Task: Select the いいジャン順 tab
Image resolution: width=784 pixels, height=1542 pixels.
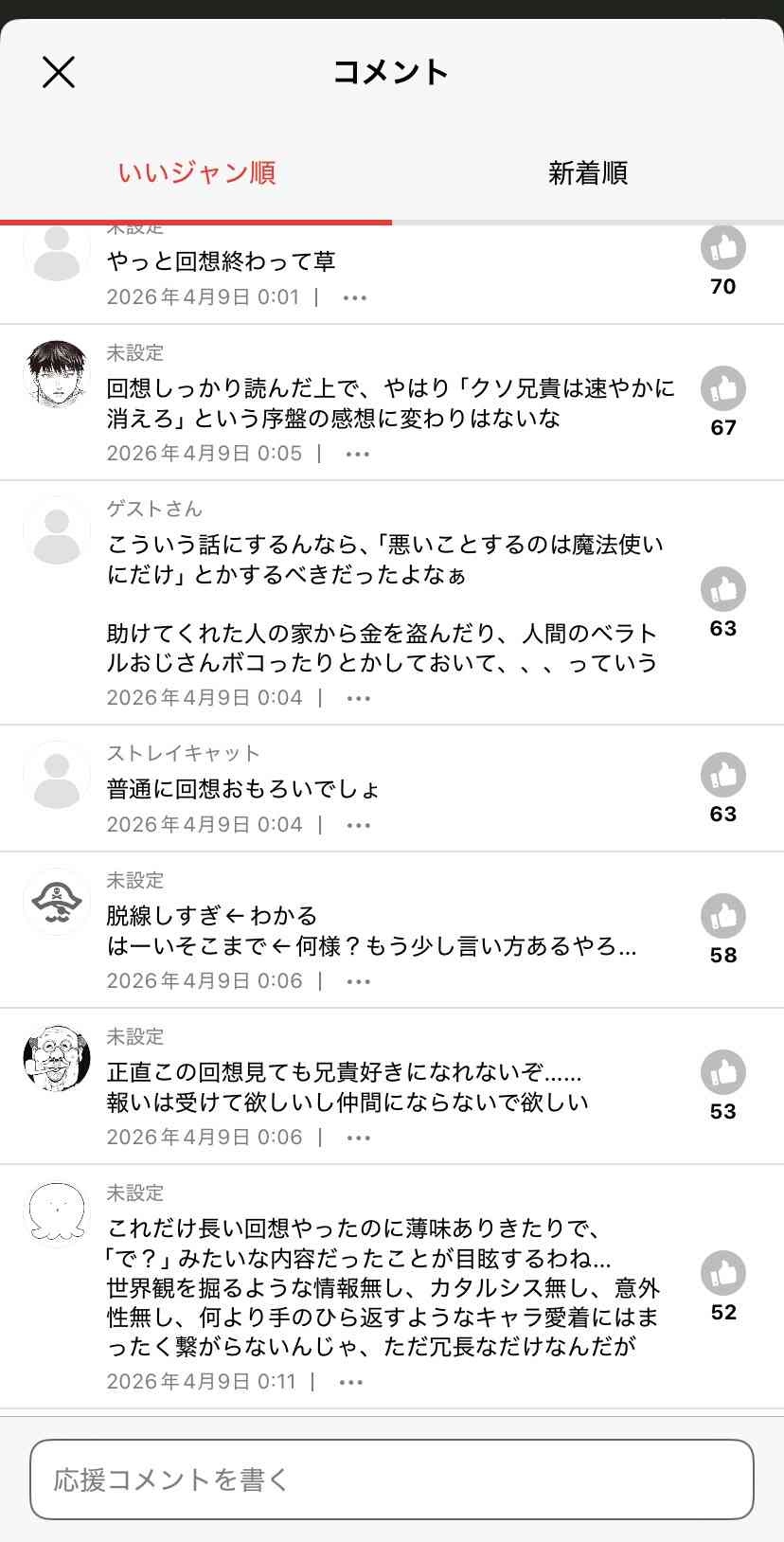Action: pos(196,173)
